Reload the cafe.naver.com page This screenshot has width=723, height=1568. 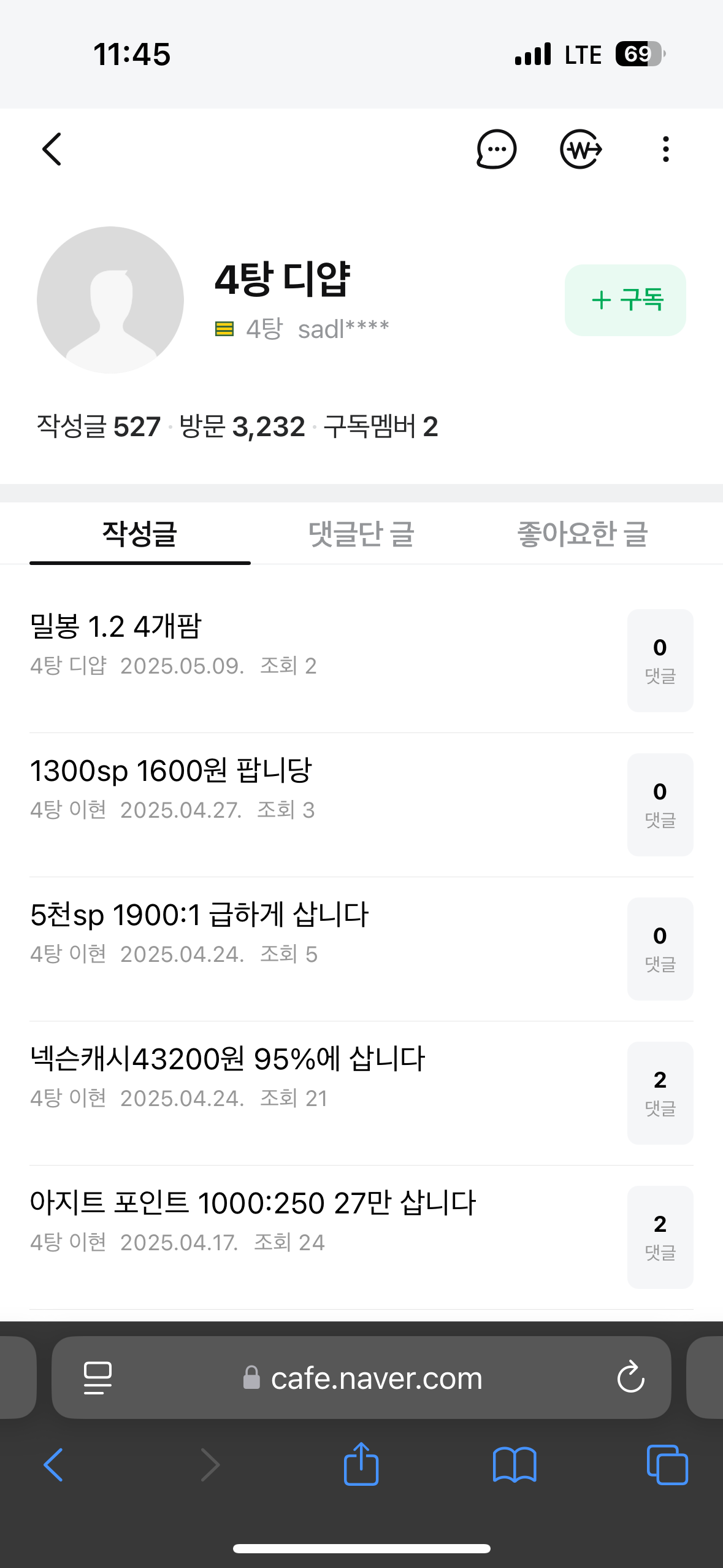[630, 1378]
